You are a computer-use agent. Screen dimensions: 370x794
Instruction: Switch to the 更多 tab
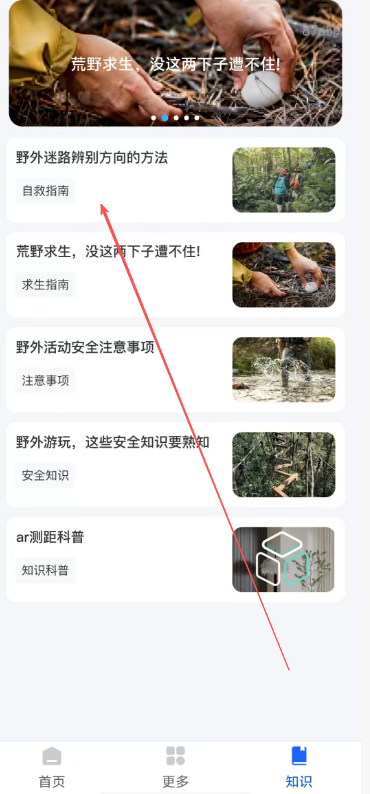[175, 767]
